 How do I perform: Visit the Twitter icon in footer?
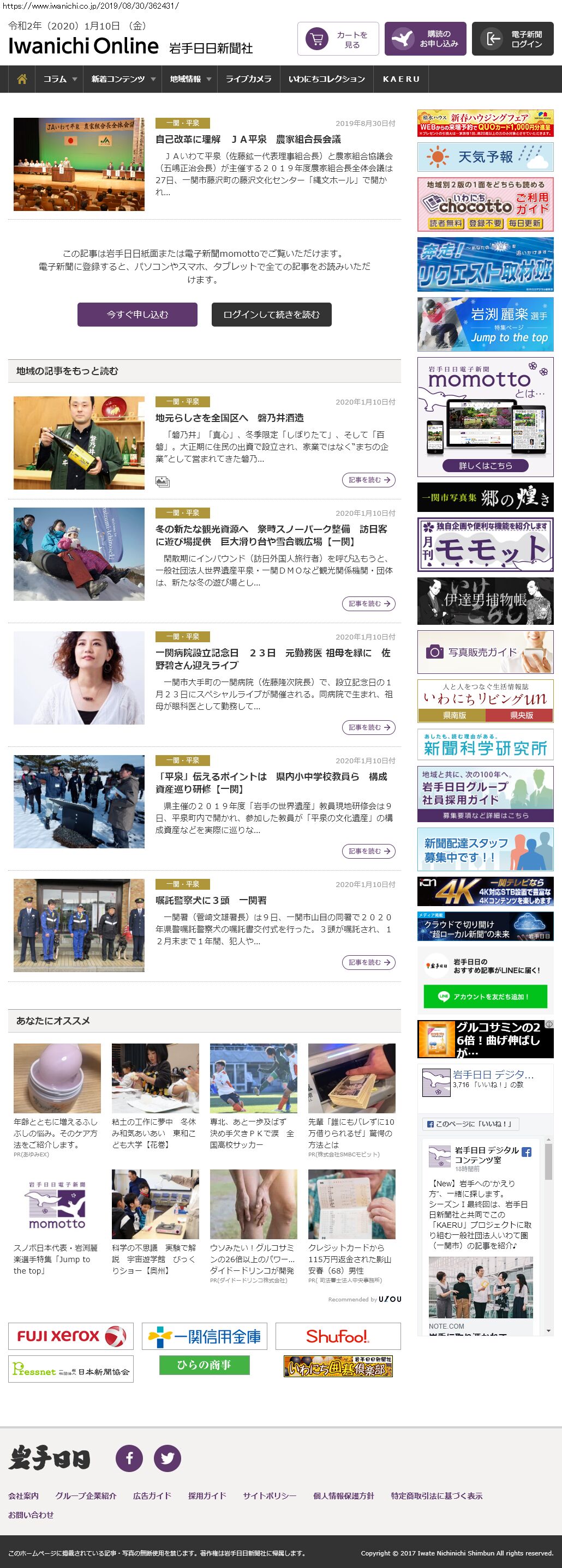[x=167, y=1458]
